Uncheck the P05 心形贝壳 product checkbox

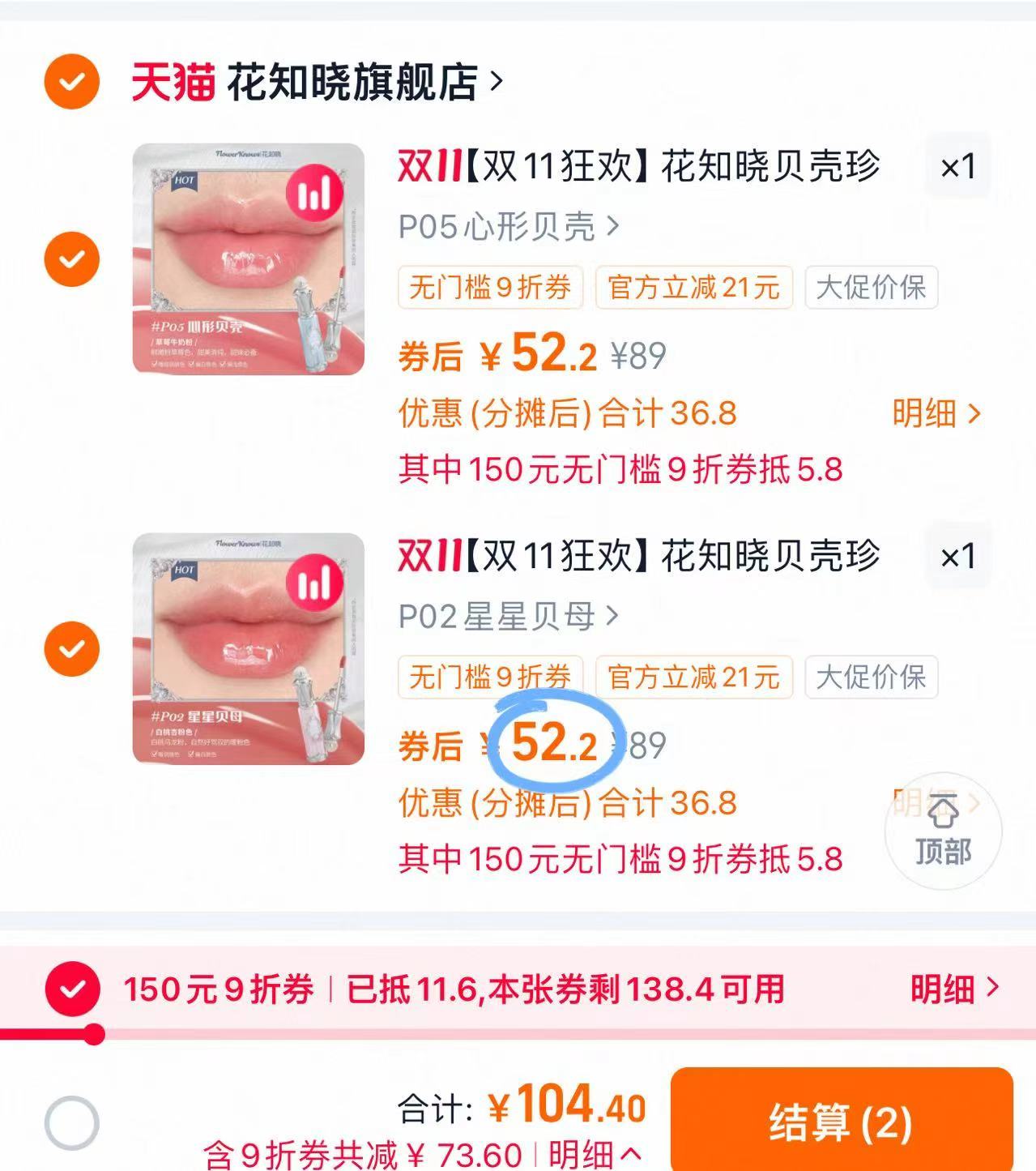pyautogui.click(x=71, y=258)
